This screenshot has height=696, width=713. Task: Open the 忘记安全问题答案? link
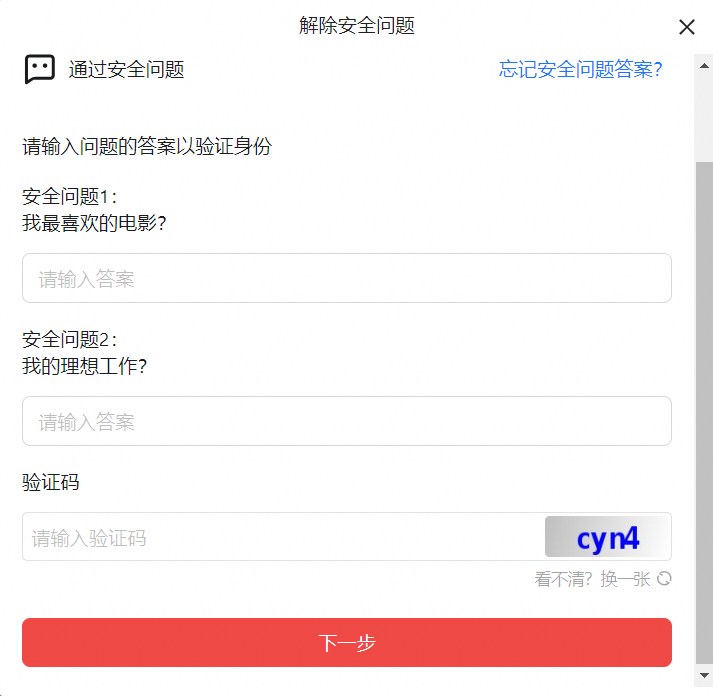pos(580,69)
